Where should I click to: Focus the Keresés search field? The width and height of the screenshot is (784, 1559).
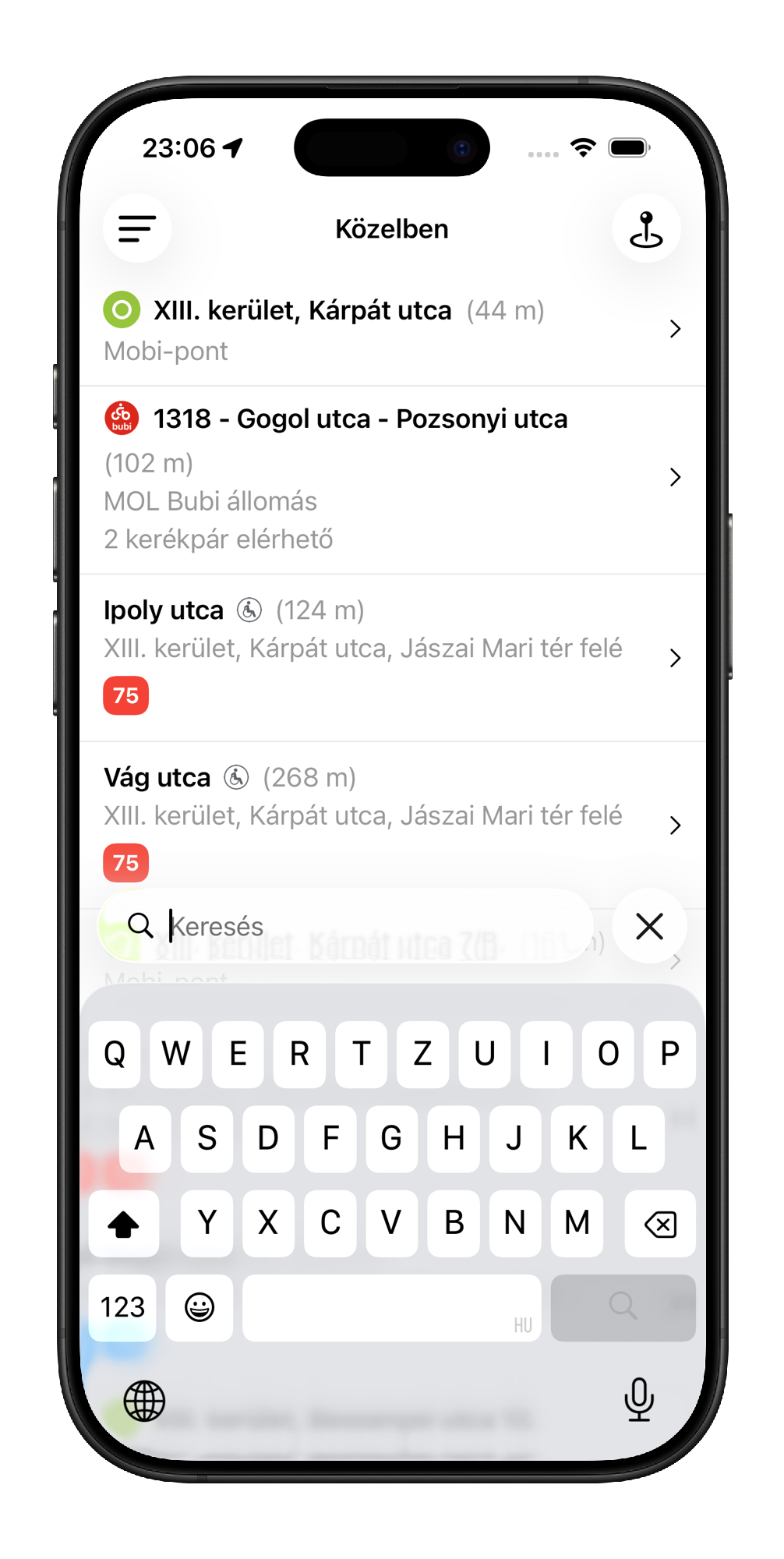pyautogui.click(x=358, y=926)
